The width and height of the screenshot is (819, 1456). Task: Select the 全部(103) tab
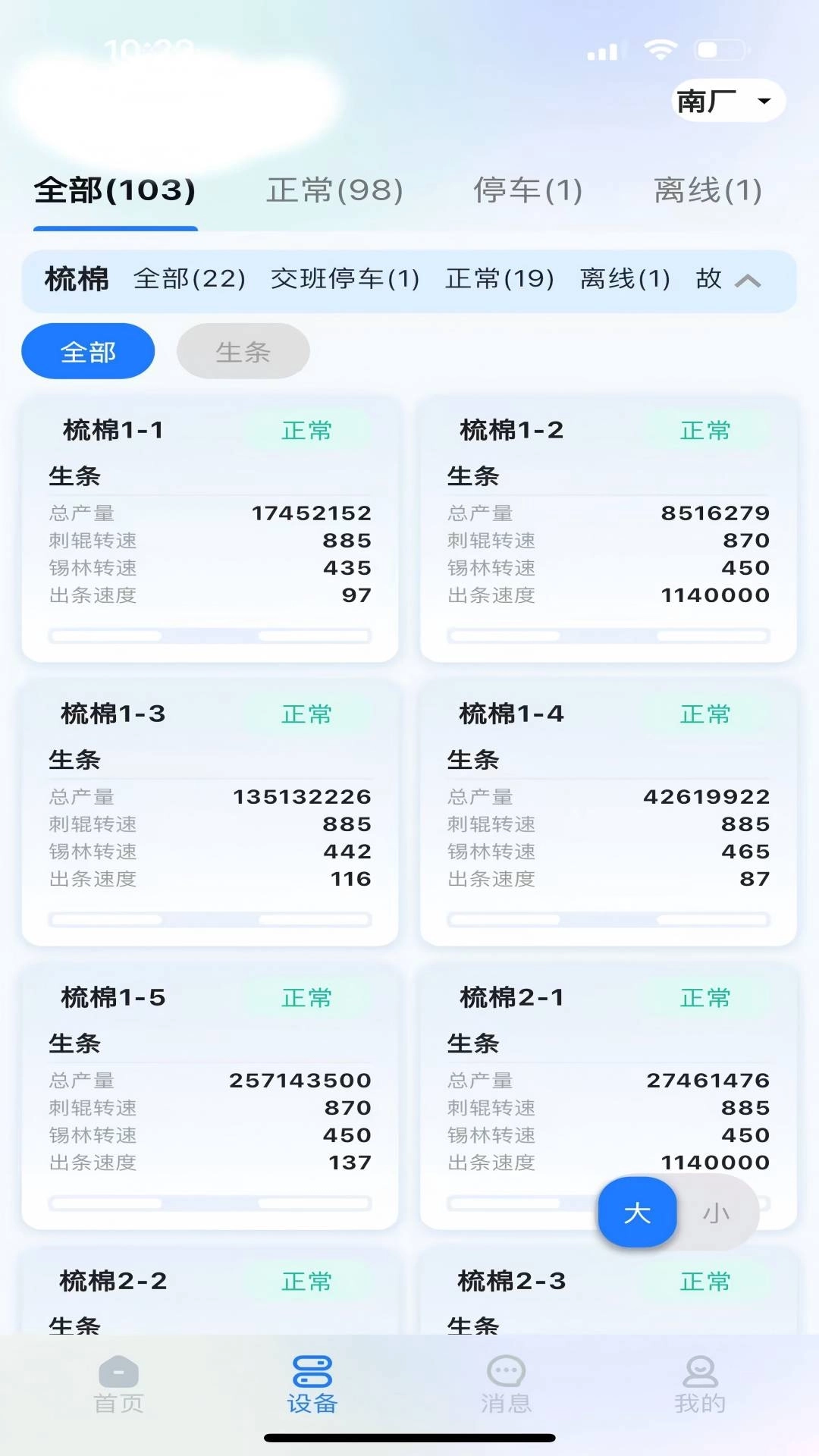114,191
